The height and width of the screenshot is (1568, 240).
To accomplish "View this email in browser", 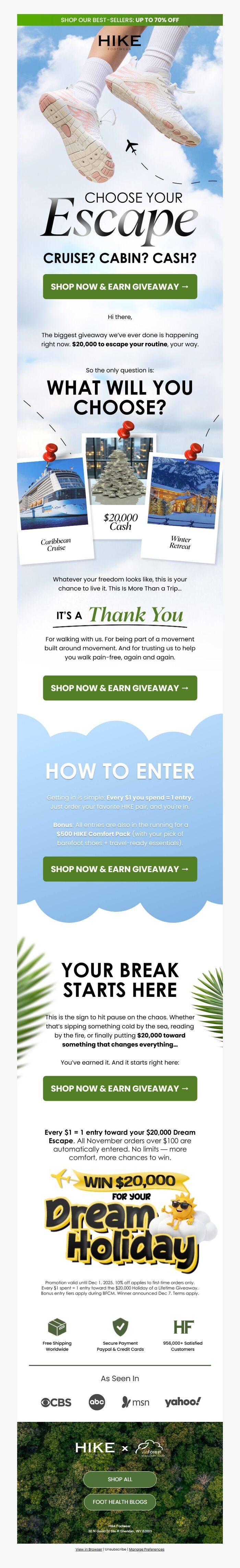I will [89, 1549].
